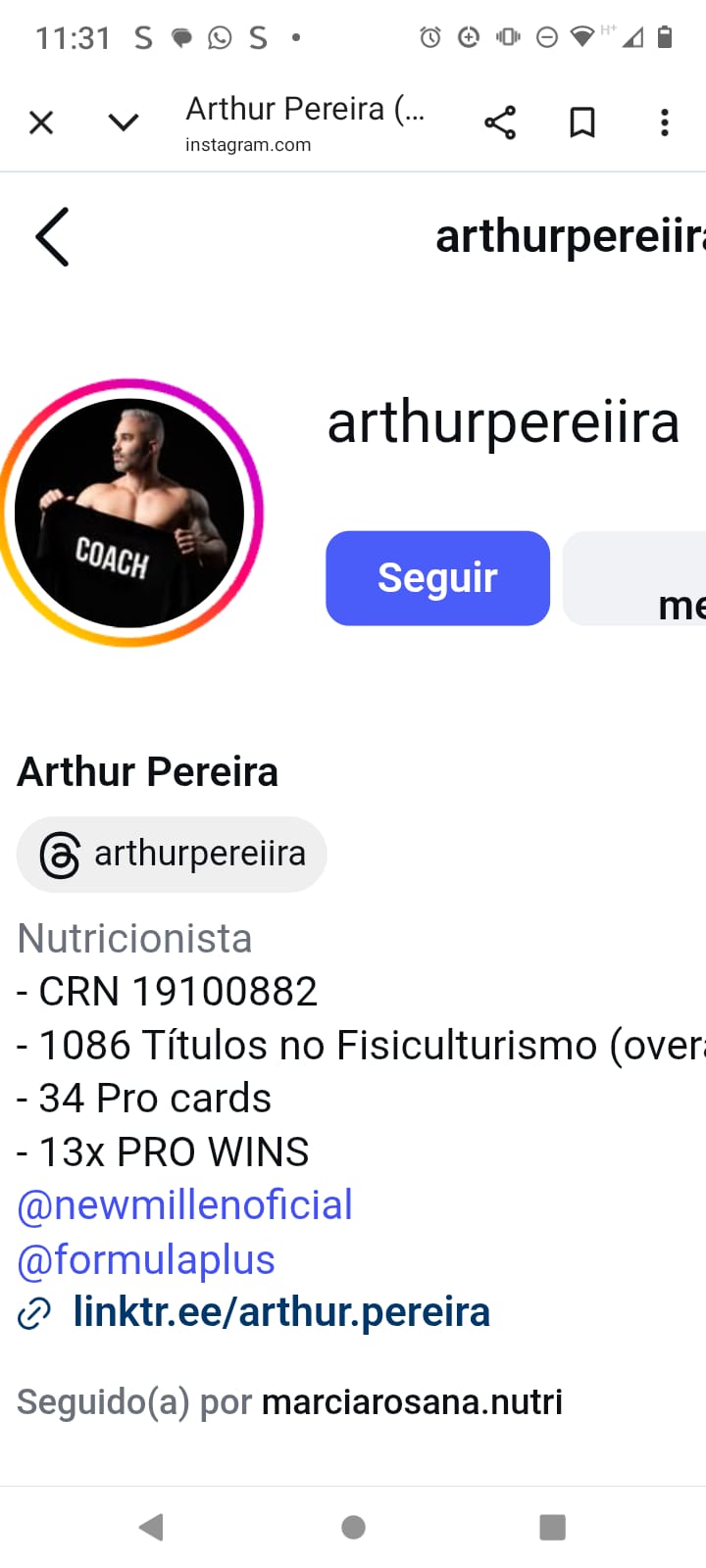Go to the Android home screen

pos(353,1527)
